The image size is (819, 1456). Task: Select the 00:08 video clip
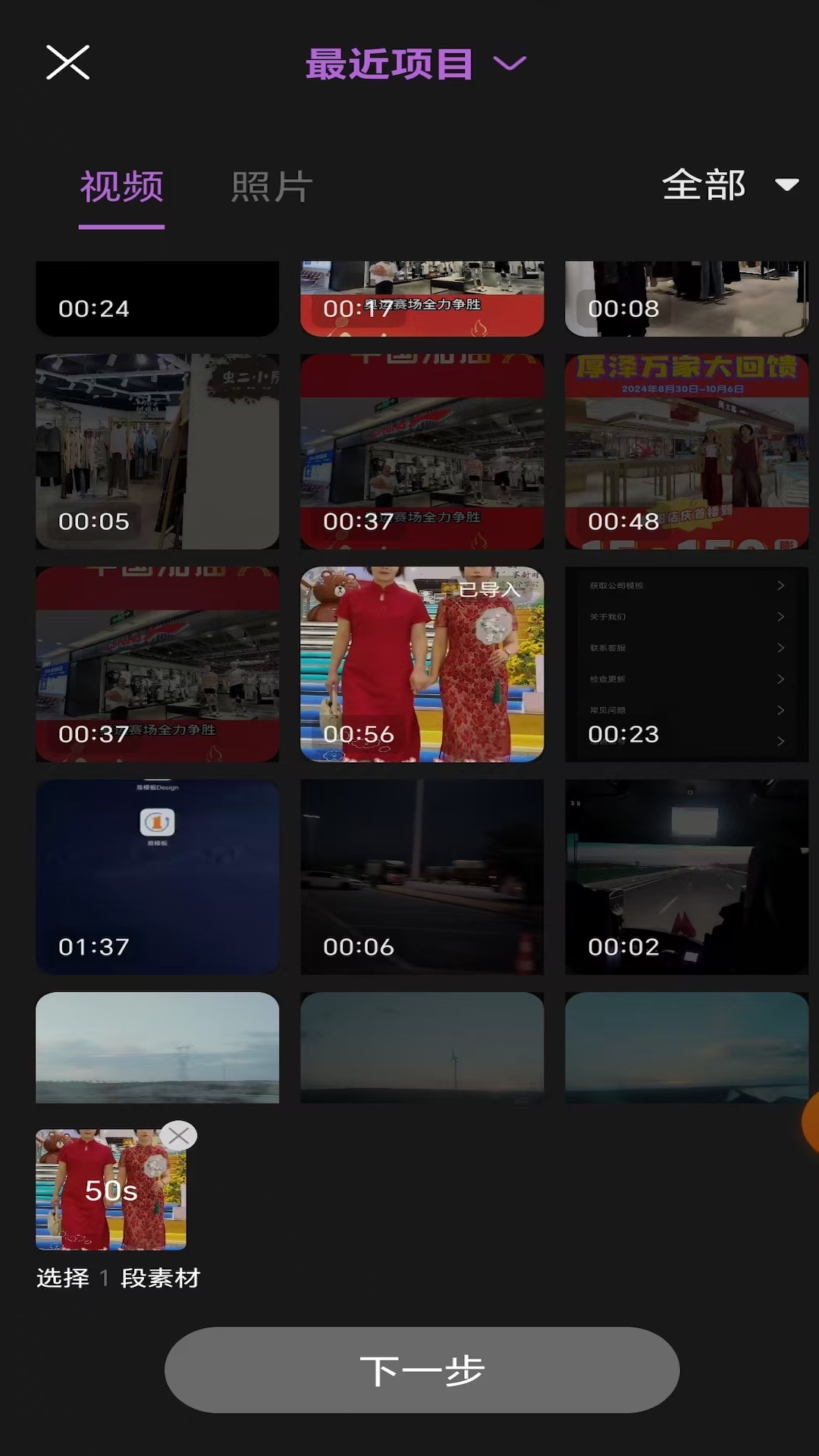[686, 299]
